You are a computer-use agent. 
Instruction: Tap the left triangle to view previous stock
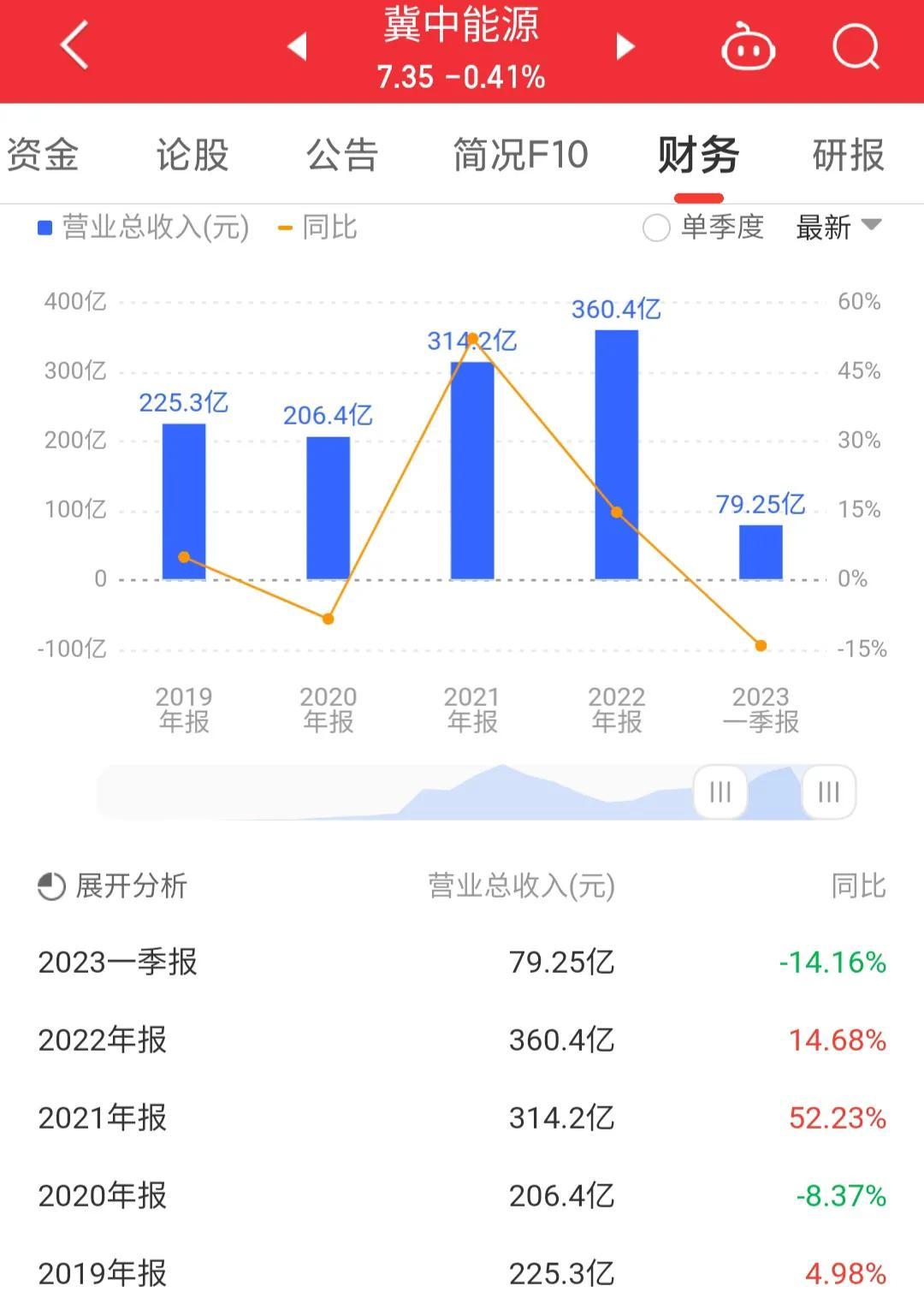click(x=297, y=47)
